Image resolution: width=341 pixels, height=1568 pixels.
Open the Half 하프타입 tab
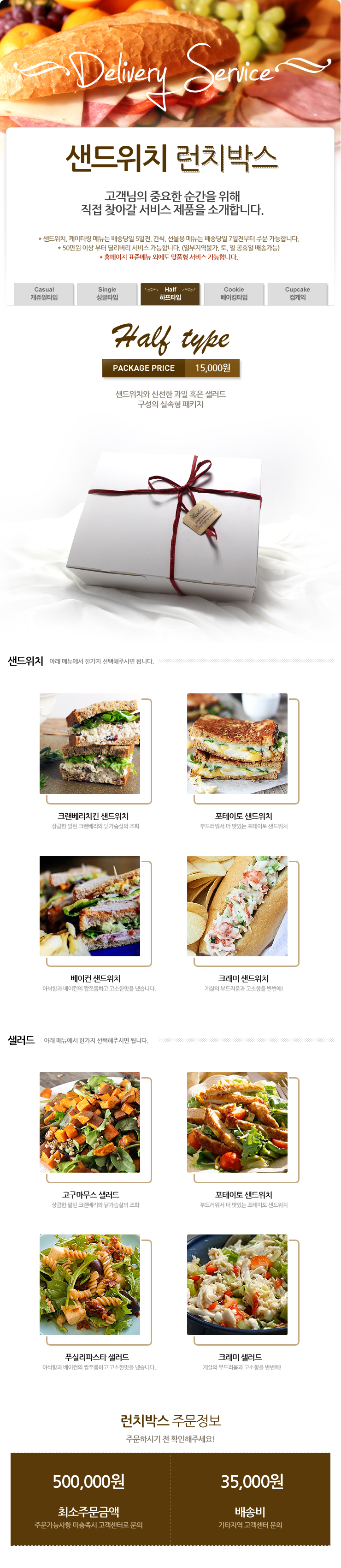[x=170, y=293]
